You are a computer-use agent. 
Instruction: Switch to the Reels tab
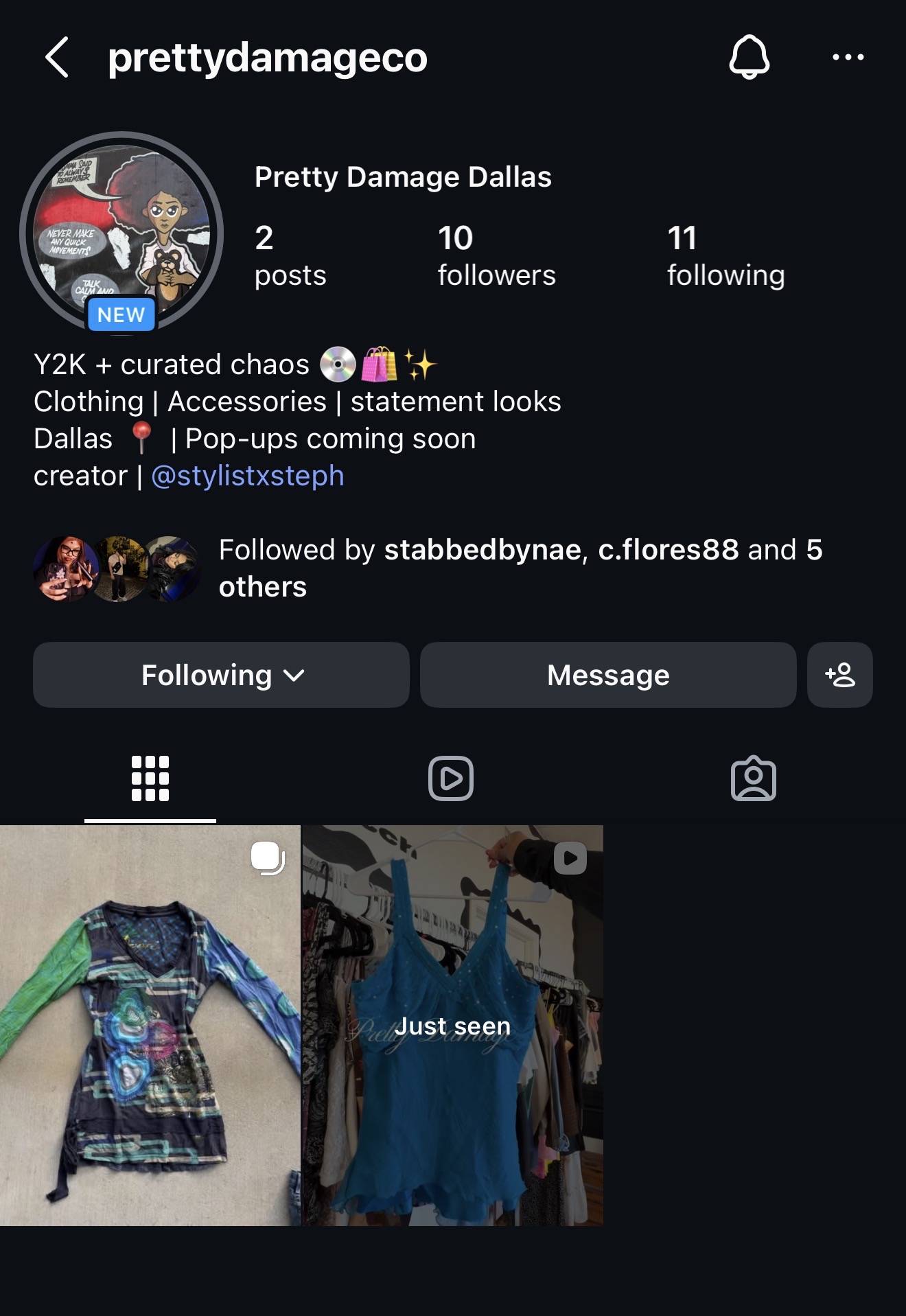pyautogui.click(x=451, y=778)
